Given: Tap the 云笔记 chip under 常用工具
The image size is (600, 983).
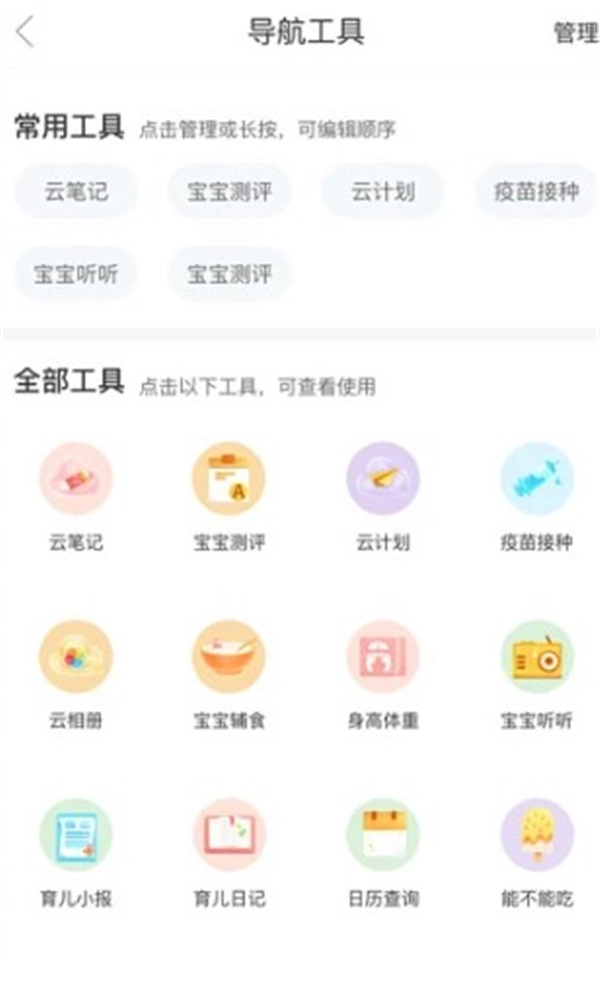Looking at the screenshot, I should 76,191.
